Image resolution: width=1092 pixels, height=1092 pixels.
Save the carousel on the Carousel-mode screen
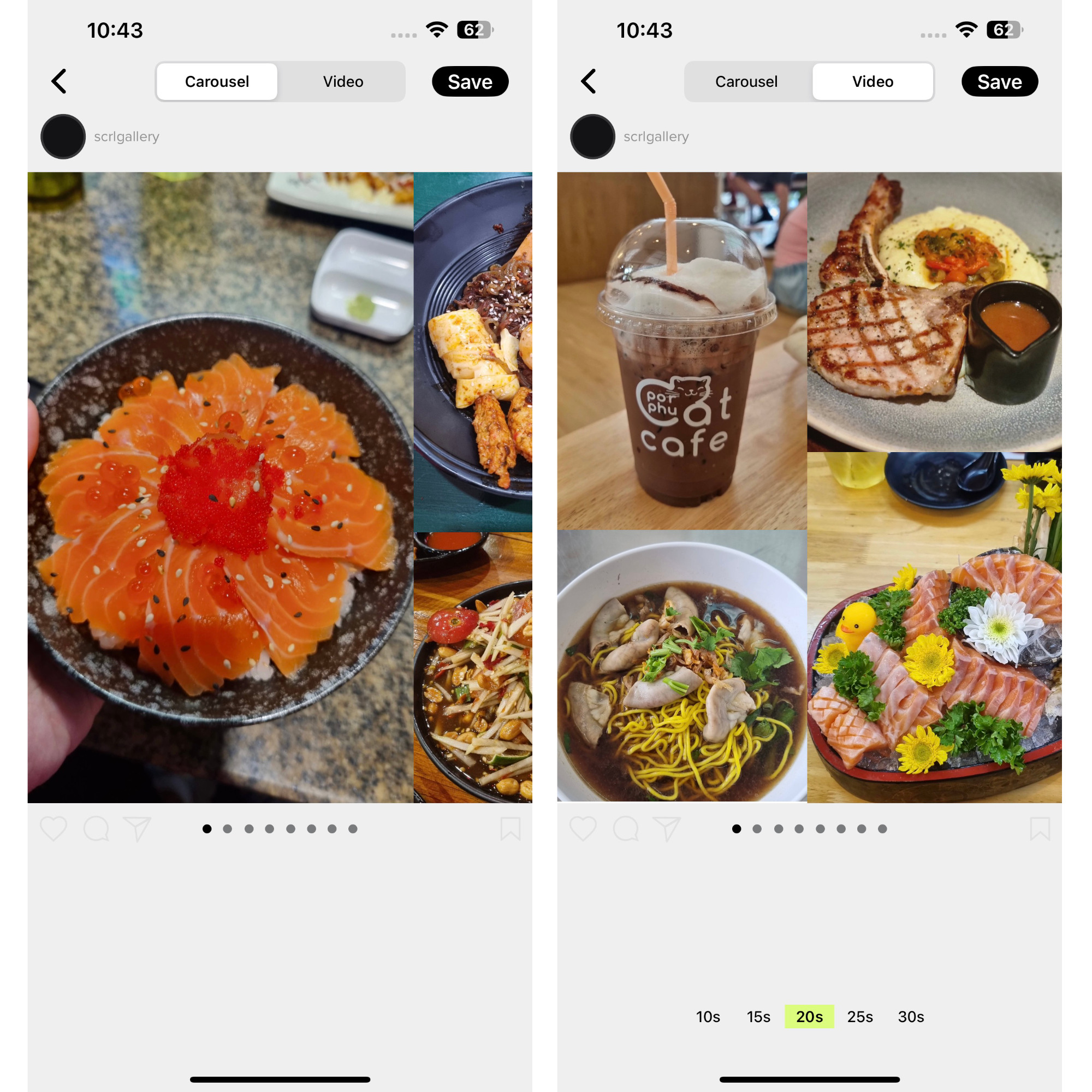[x=470, y=81]
